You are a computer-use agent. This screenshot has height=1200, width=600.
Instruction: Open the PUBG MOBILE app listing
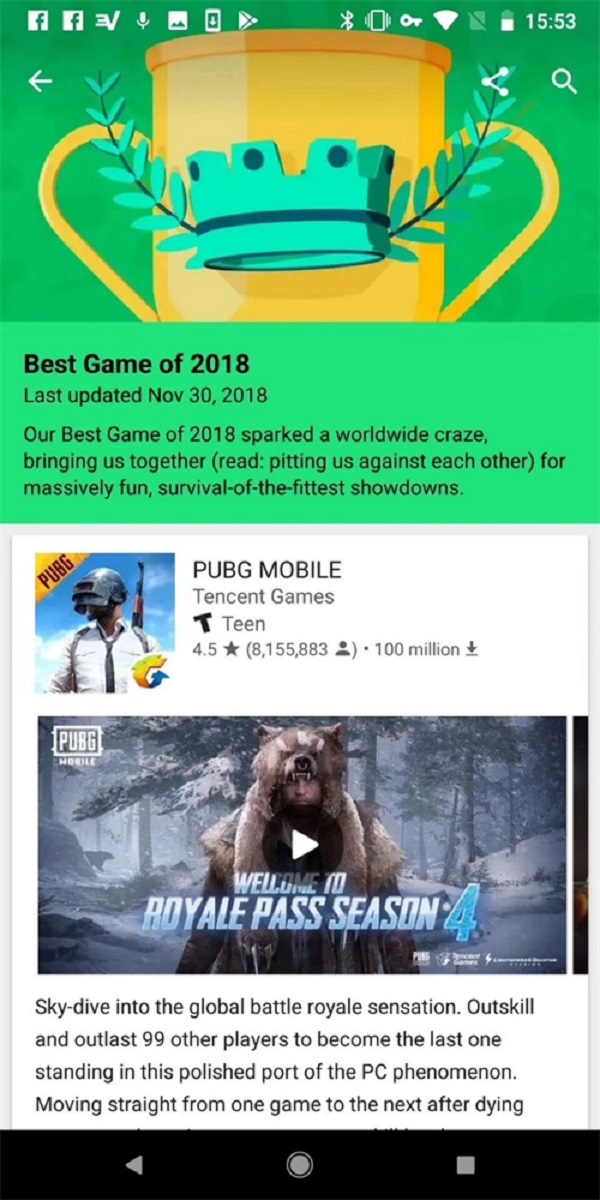(266, 570)
